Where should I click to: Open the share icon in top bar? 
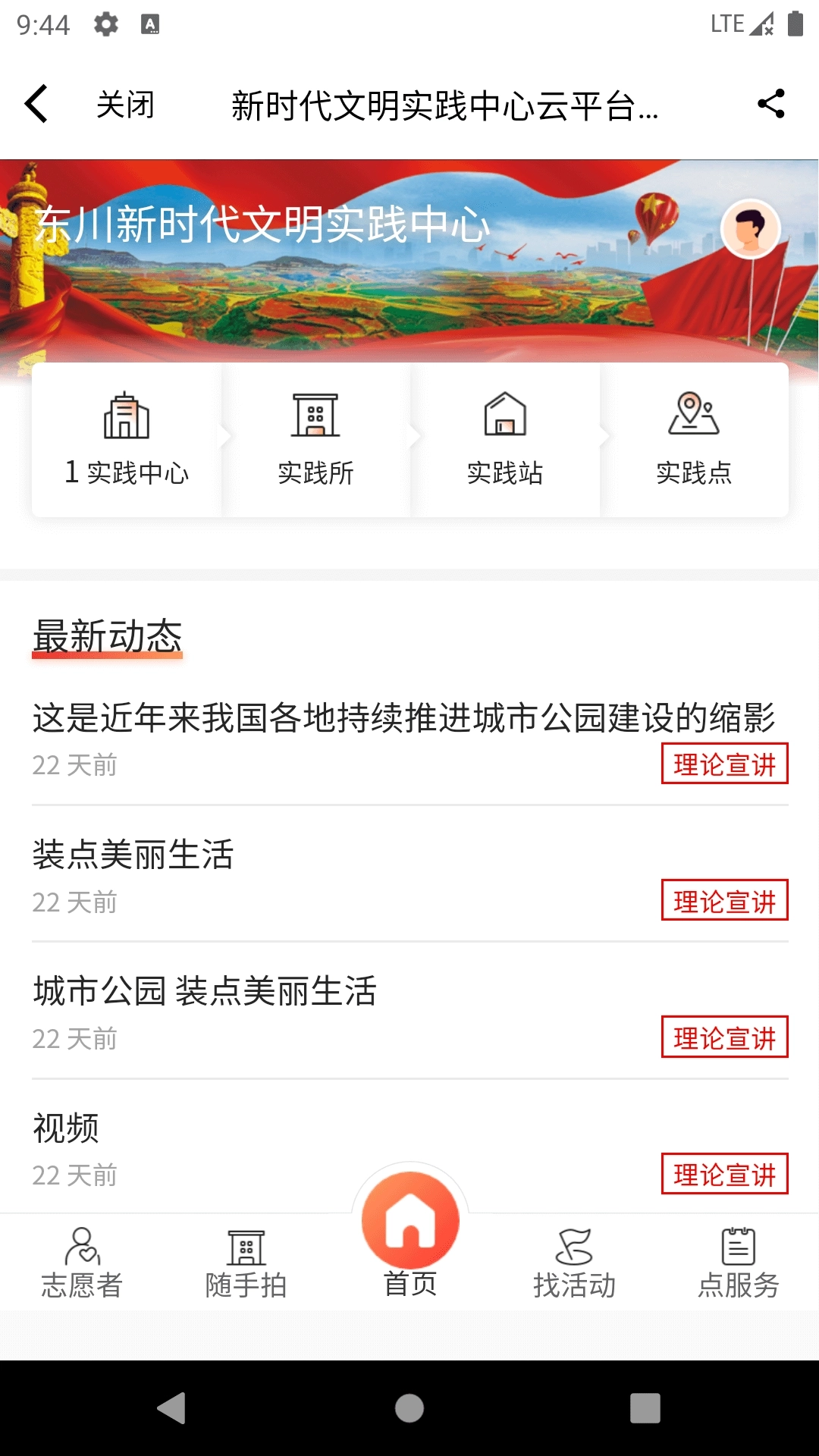(x=773, y=105)
